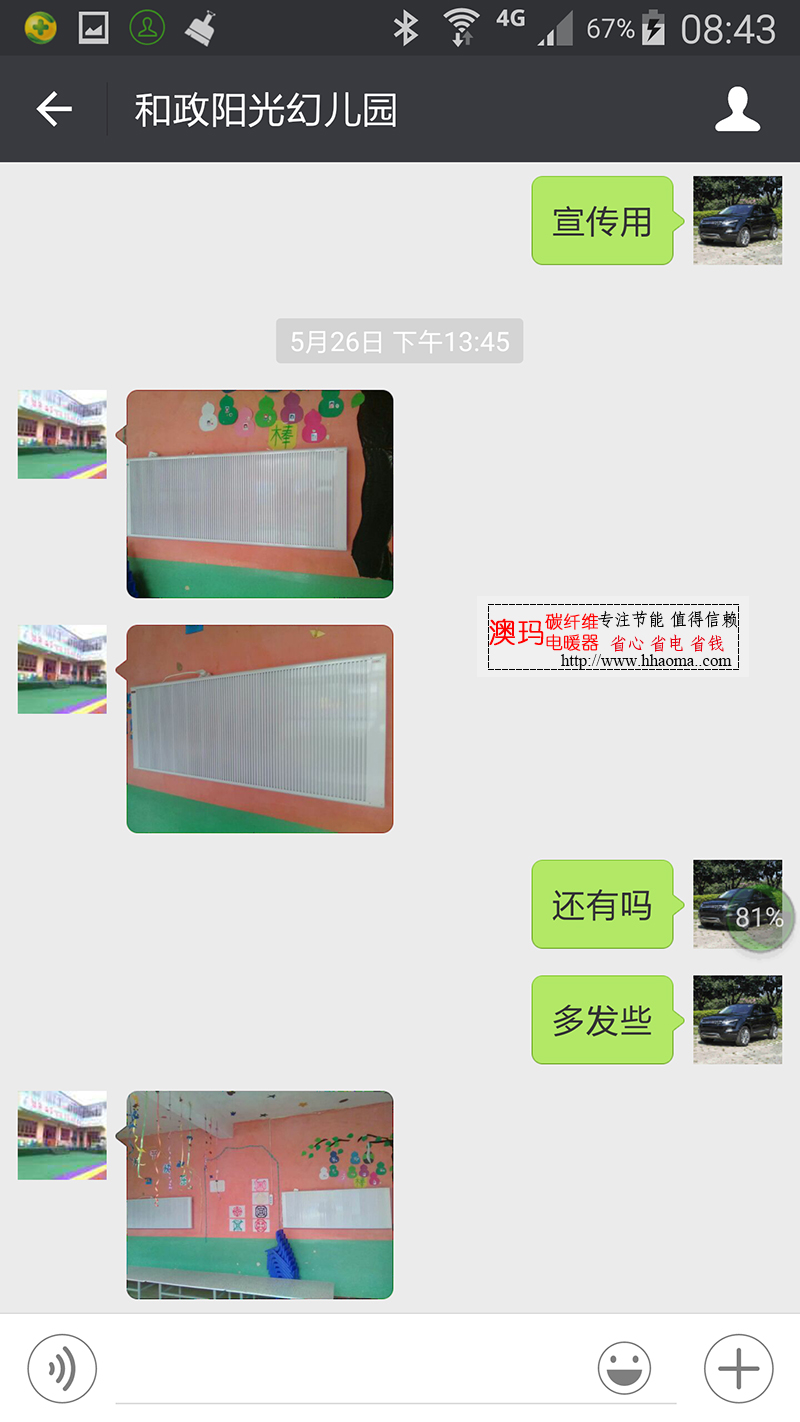Tap the 宣传用 message bubble

(602, 221)
